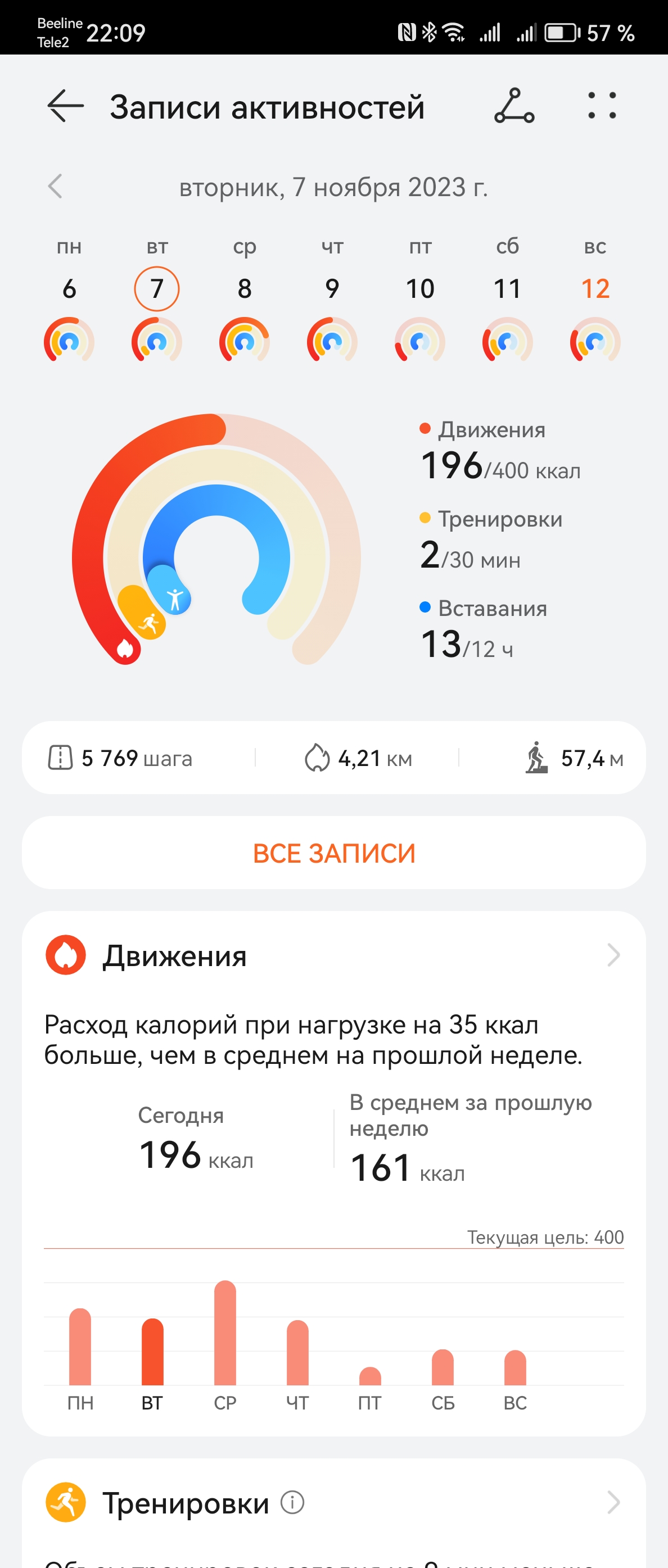This screenshot has height=1568, width=668.
Task: Select Wednesday 8 in the week calendar
Action: [244, 288]
